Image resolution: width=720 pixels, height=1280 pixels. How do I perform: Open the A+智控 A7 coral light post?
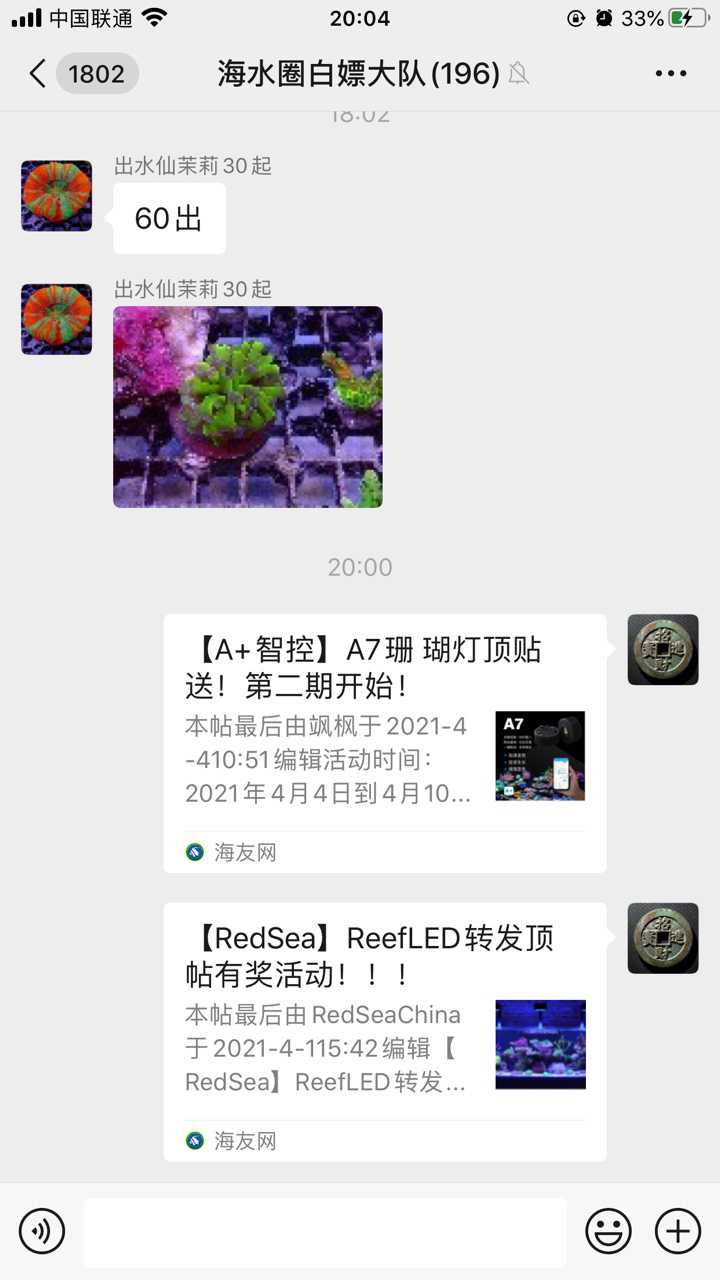coord(384,742)
